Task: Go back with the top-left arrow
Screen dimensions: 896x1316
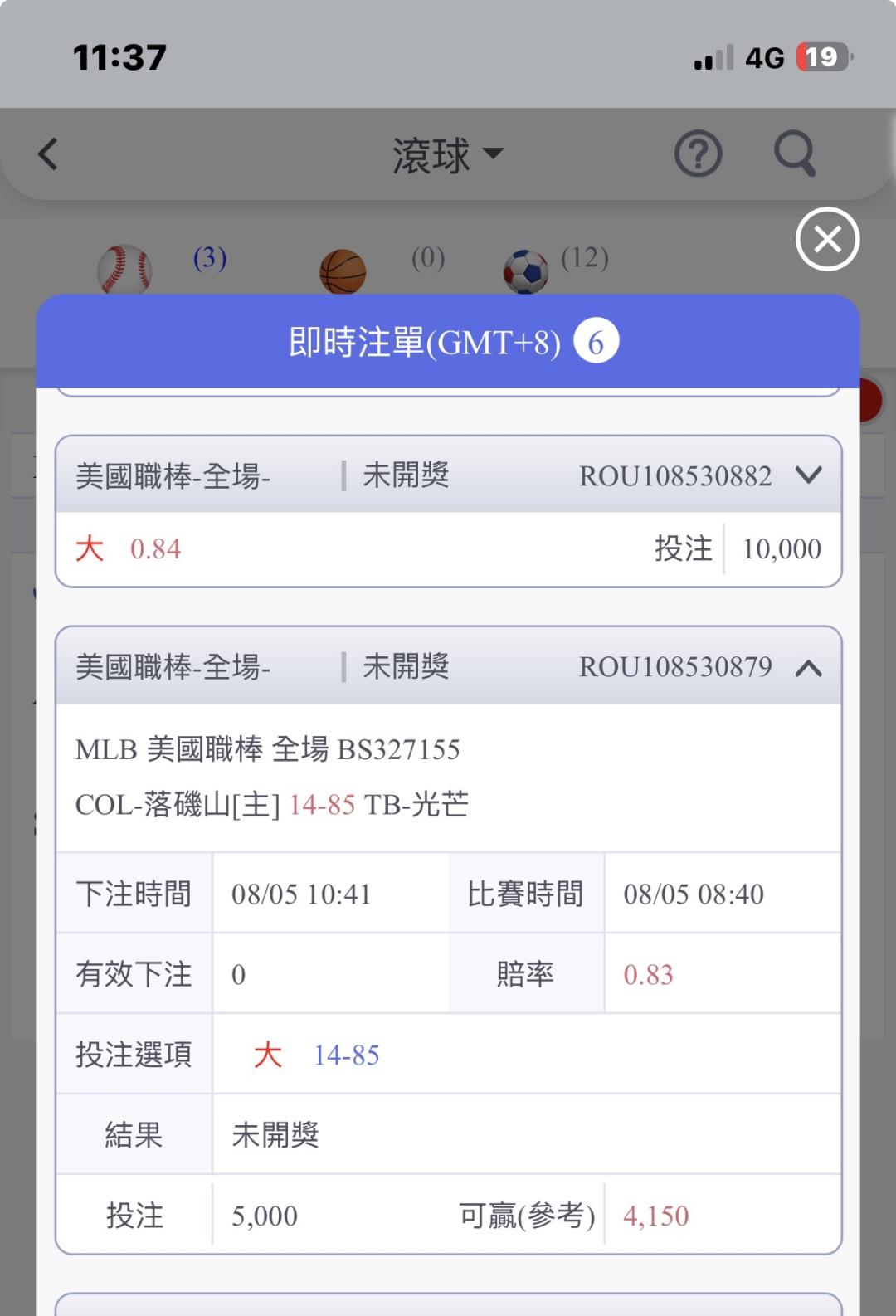Action: [x=48, y=154]
